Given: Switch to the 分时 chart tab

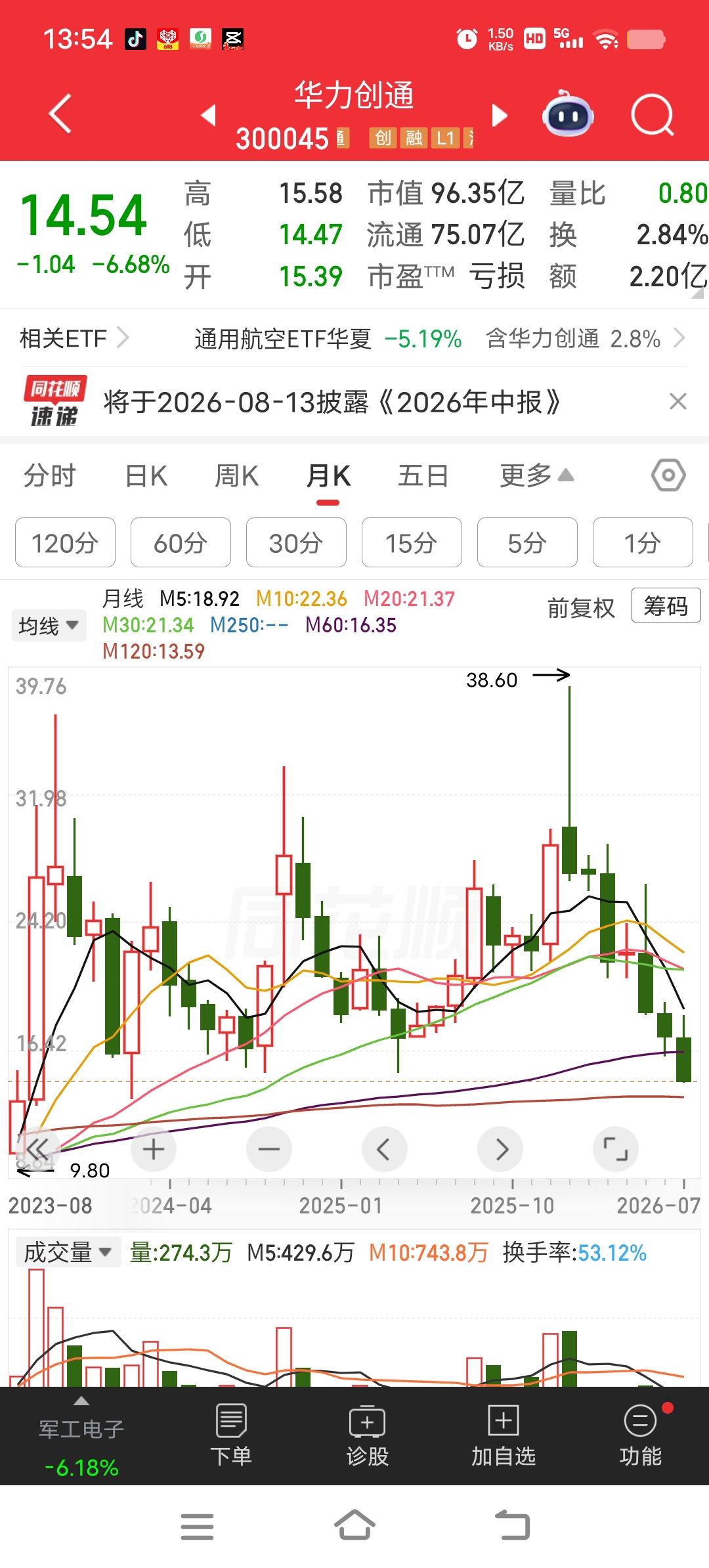Looking at the screenshot, I should (50, 475).
